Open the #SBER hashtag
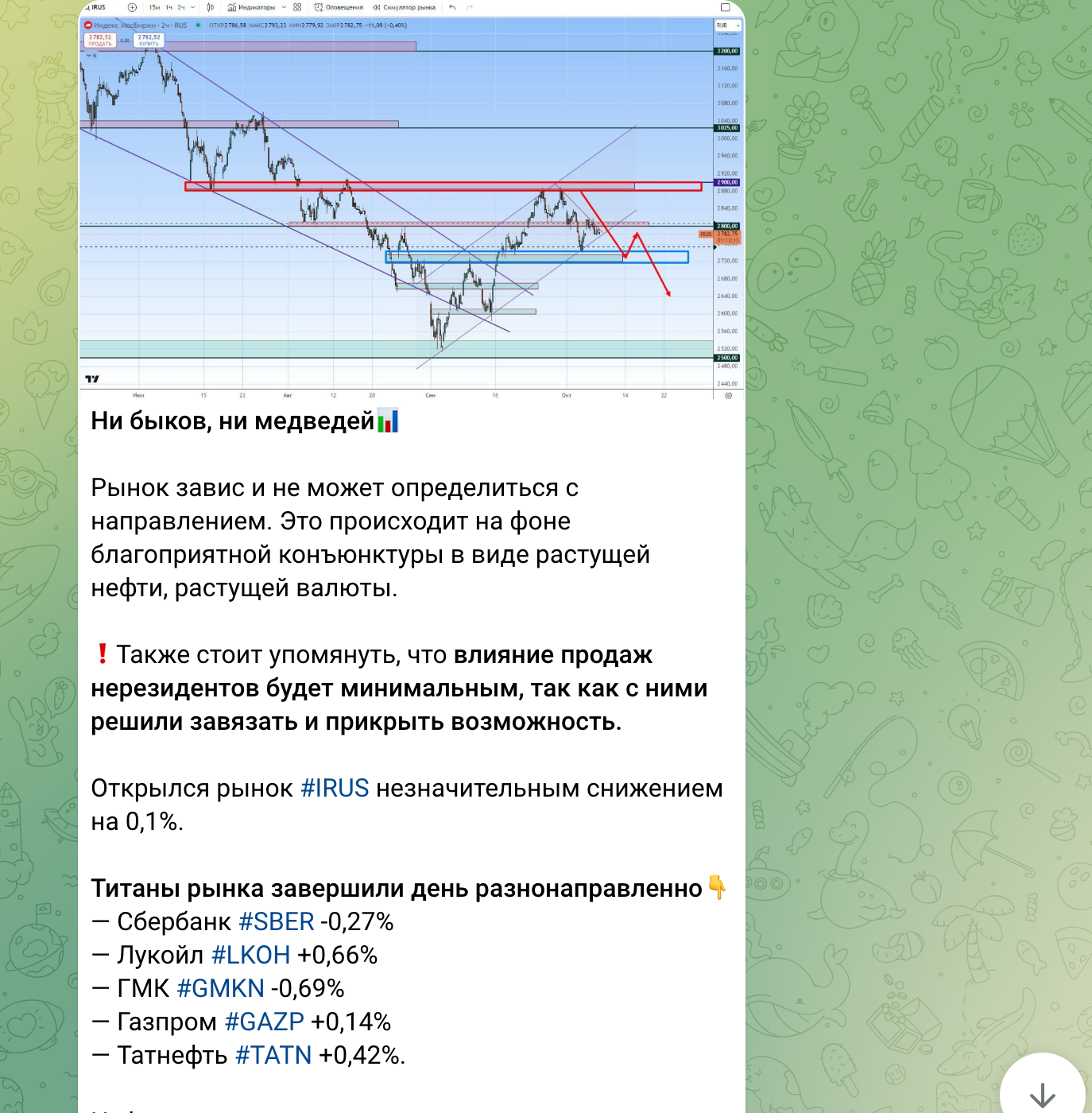This screenshot has height=1113, width=1092. (276, 922)
